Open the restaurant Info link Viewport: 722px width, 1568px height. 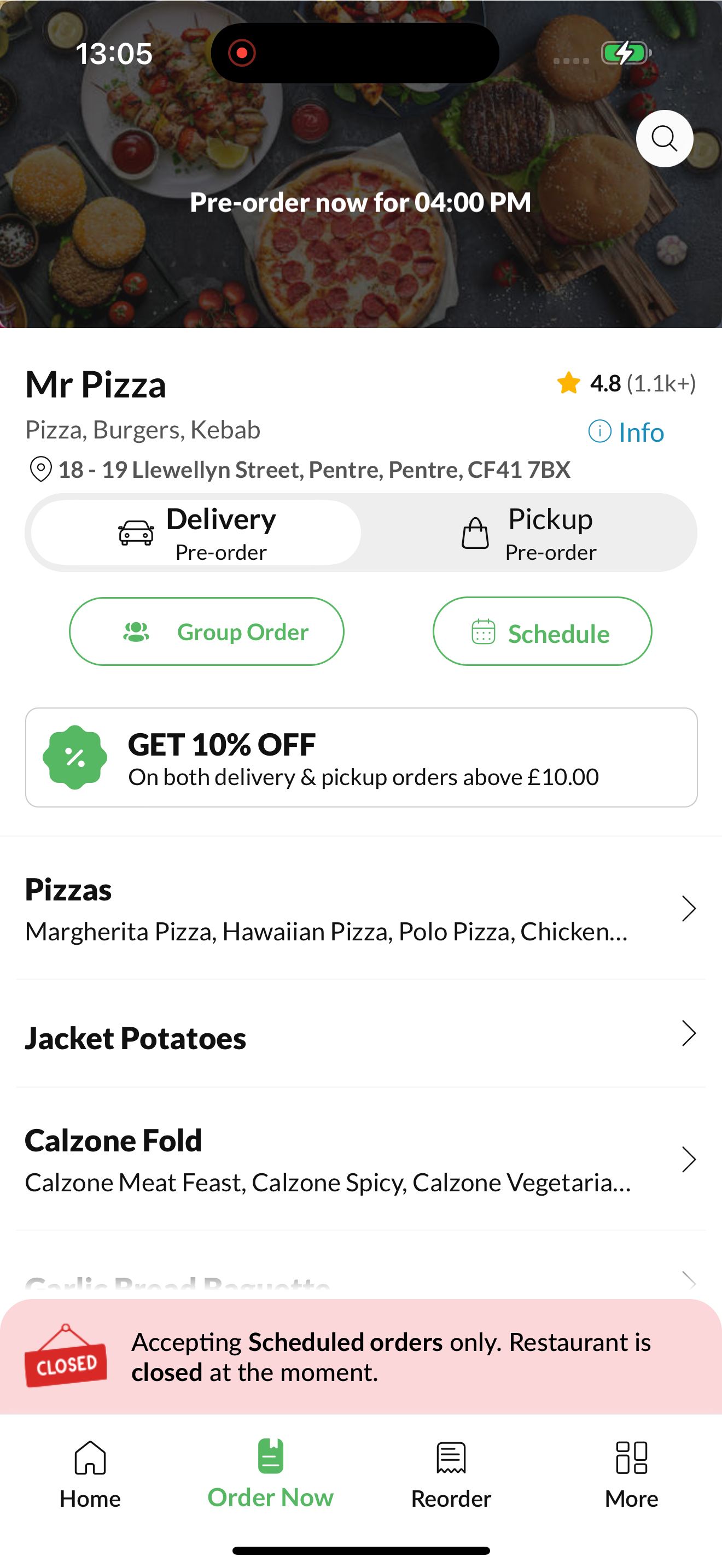coord(626,432)
